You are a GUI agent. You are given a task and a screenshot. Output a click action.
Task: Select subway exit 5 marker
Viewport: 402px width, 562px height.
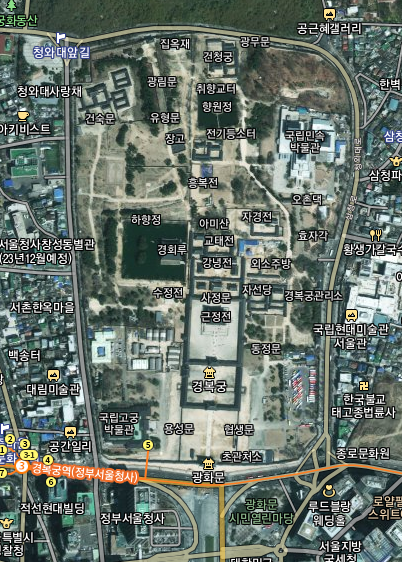[x=148, y=445]
